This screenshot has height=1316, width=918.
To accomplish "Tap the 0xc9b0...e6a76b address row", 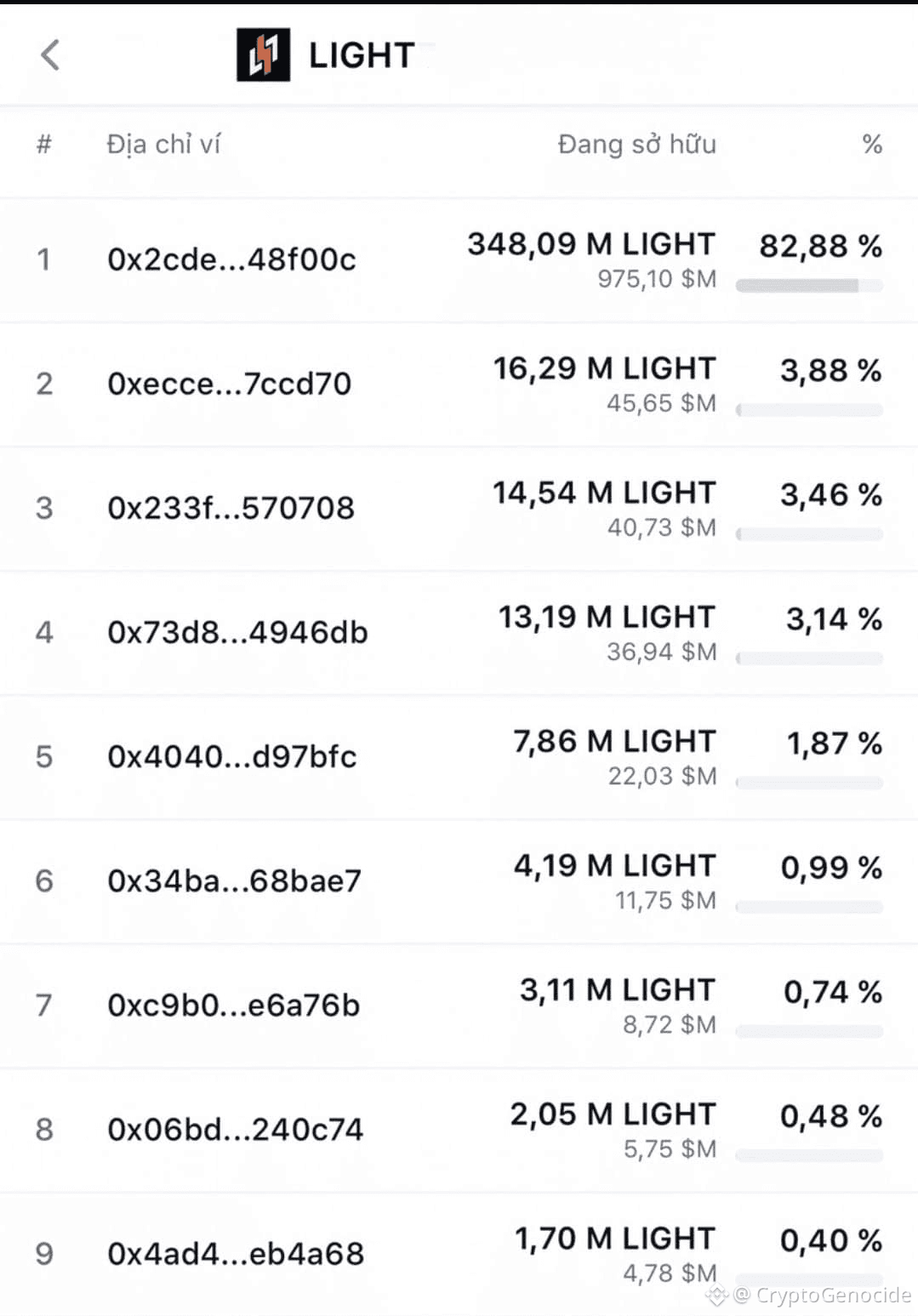I will pos(233,1005).
